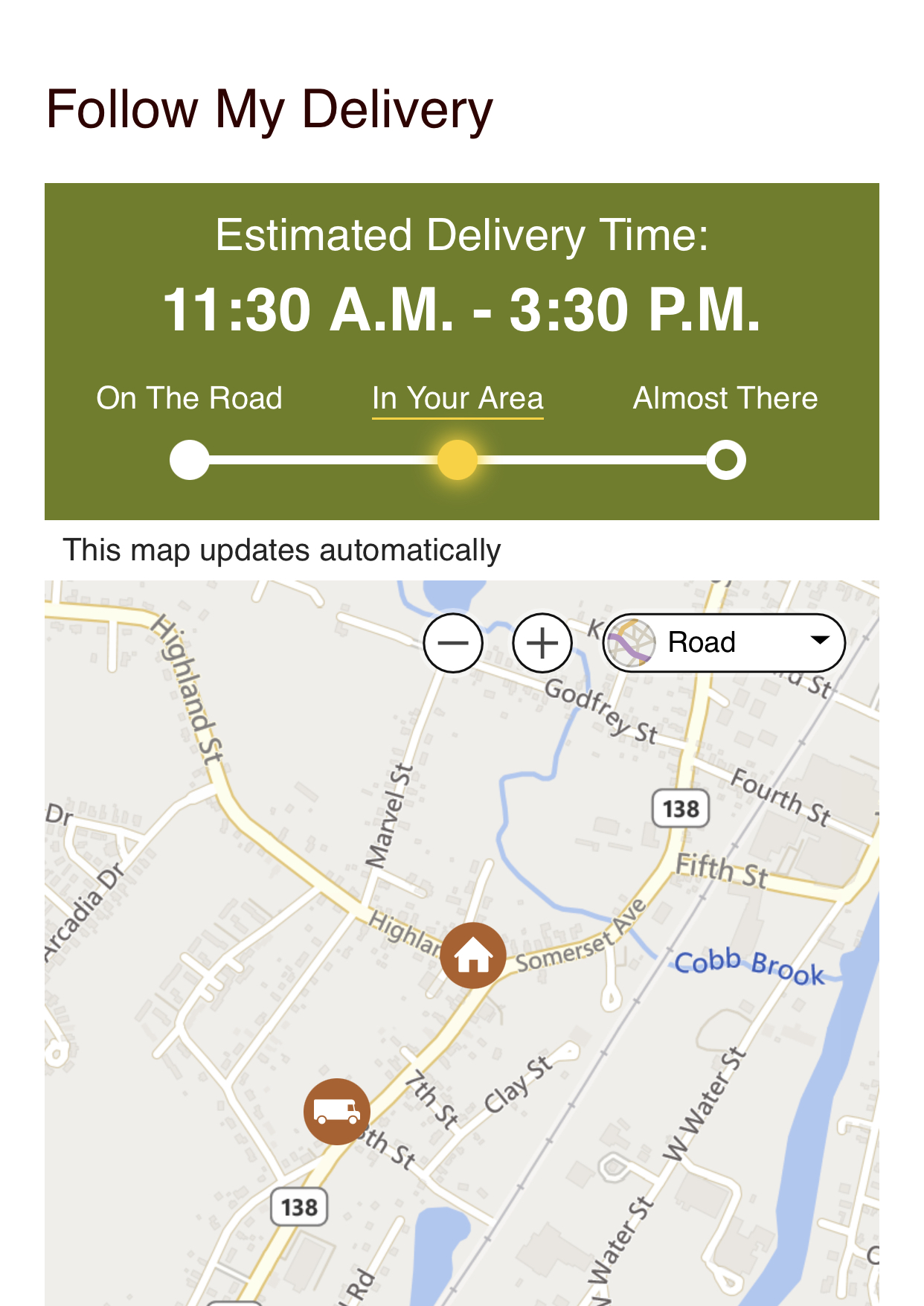This screenshot has height=1306, width=924.
Task: Tap the home destination marker on map
Action: (x=473, y=956)
